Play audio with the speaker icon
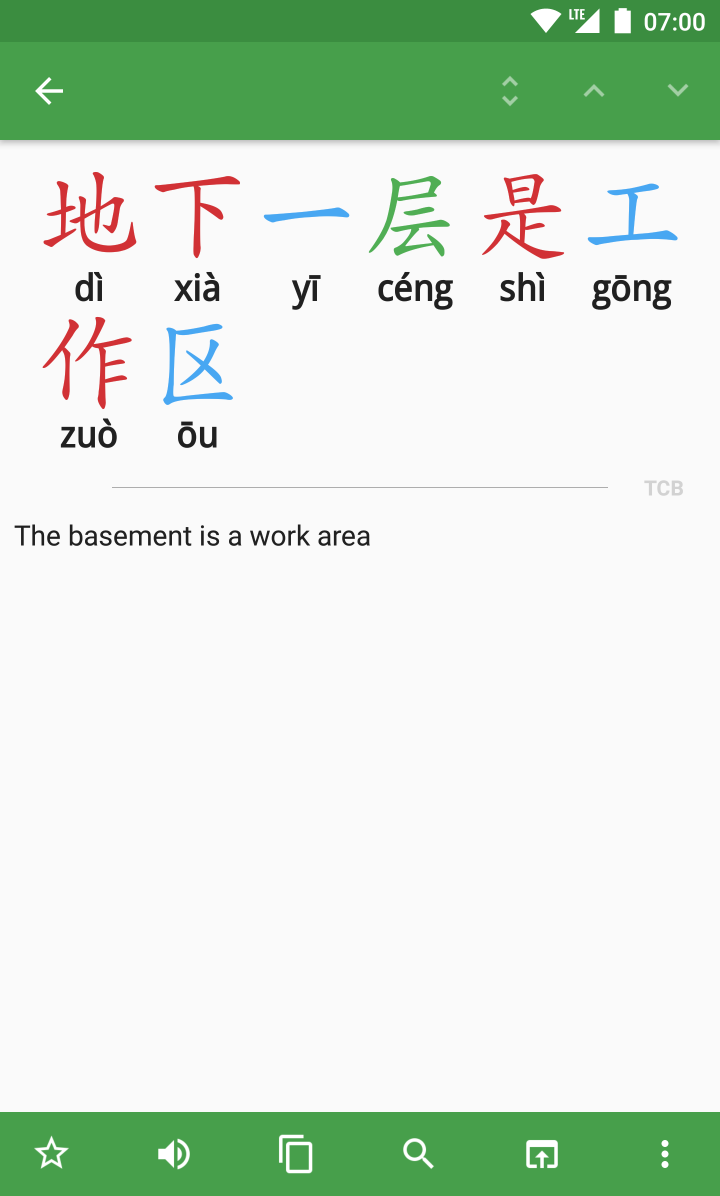This screenshot has width=720, height=1196. pyautogui.click(x=173, y=1154)
